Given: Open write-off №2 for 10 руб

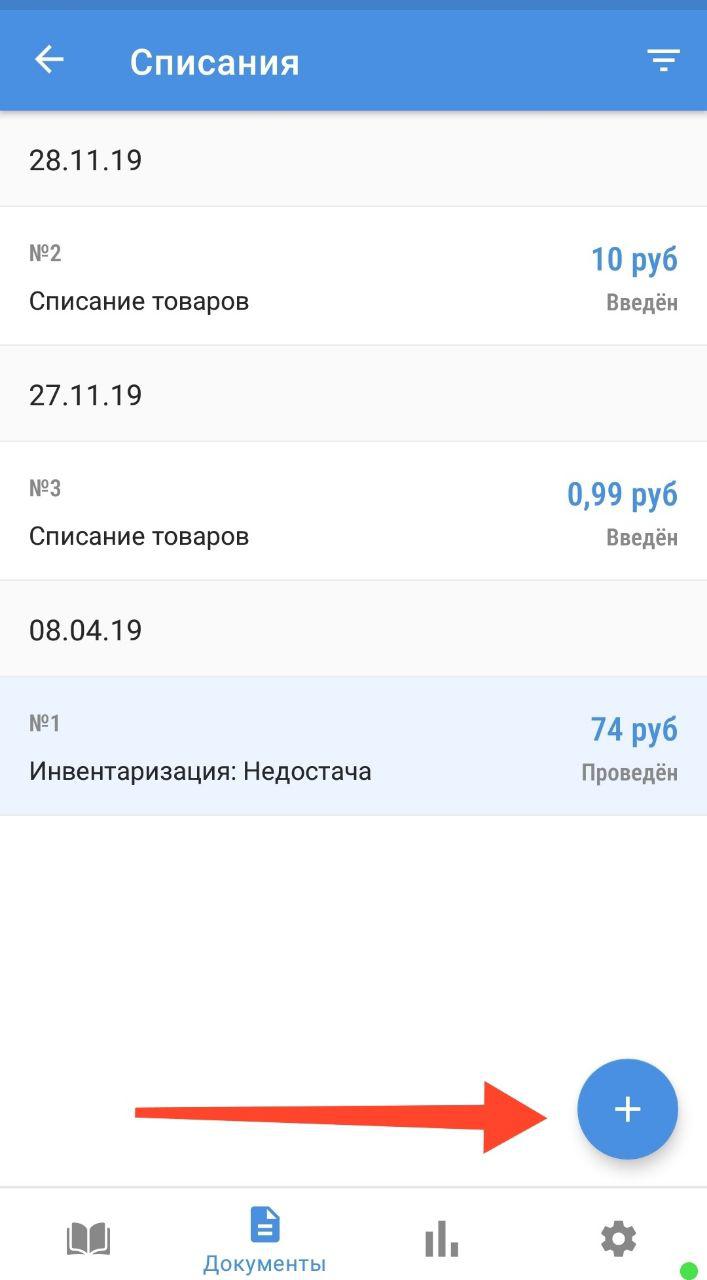Looking at the screenshot, I should [x=353, y=276].
